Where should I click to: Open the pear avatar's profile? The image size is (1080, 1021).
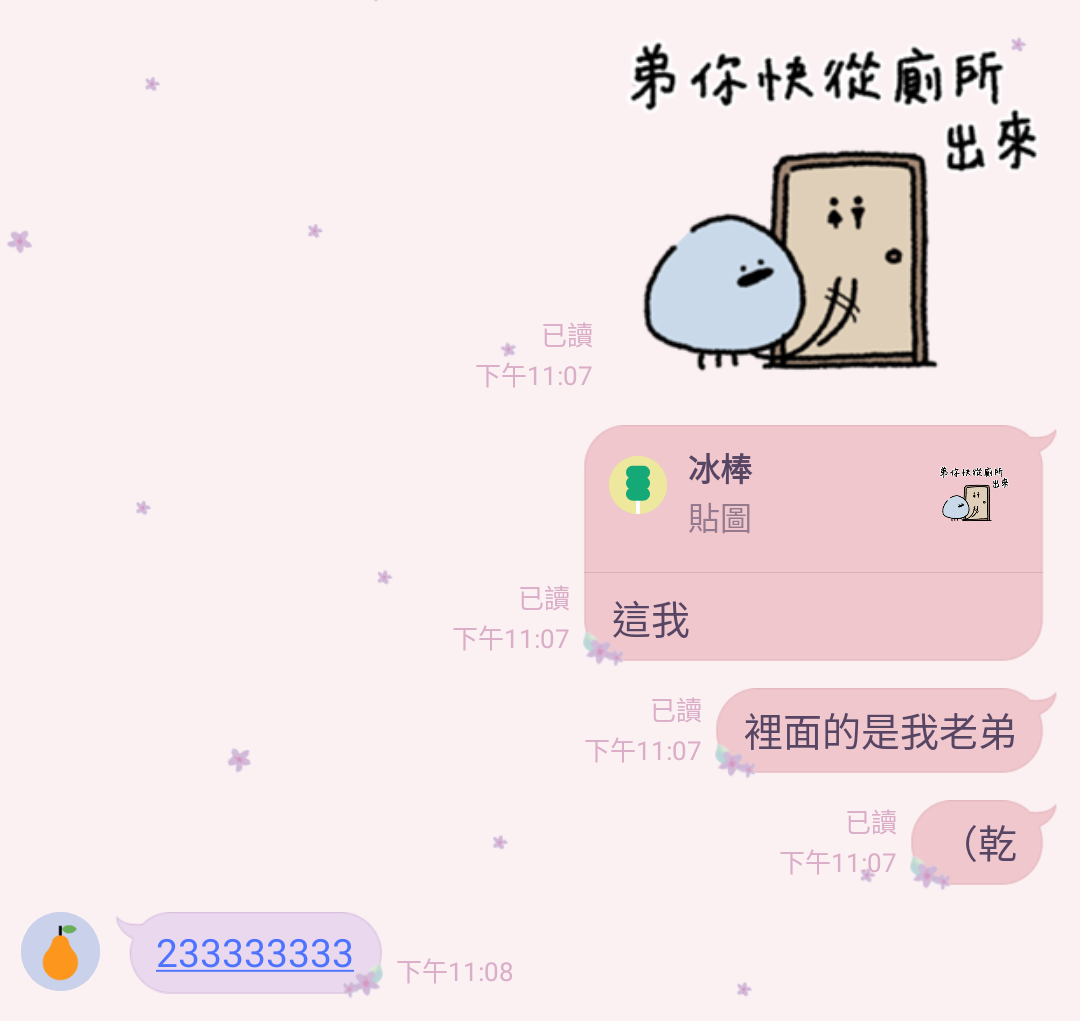click(60, 951)
